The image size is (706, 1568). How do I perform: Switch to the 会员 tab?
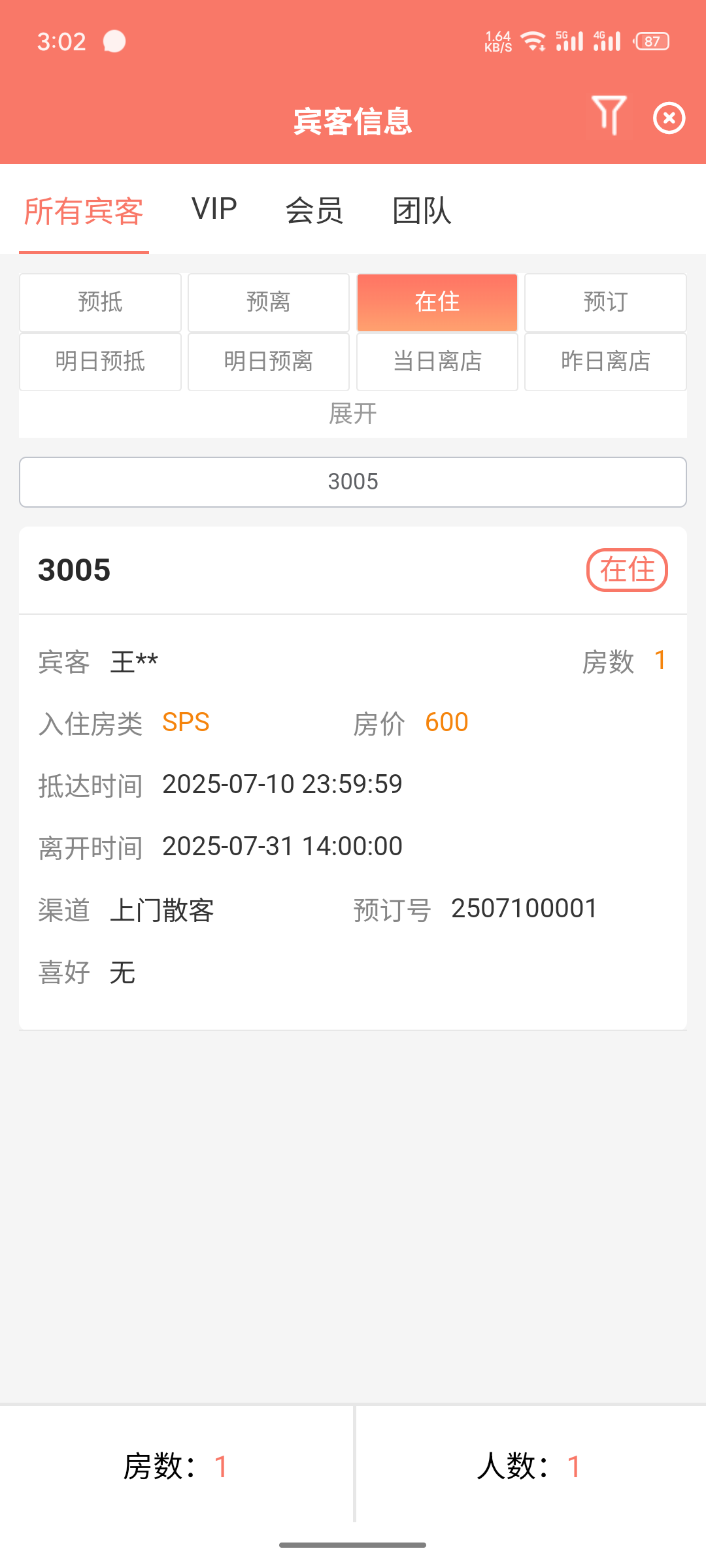314,210
